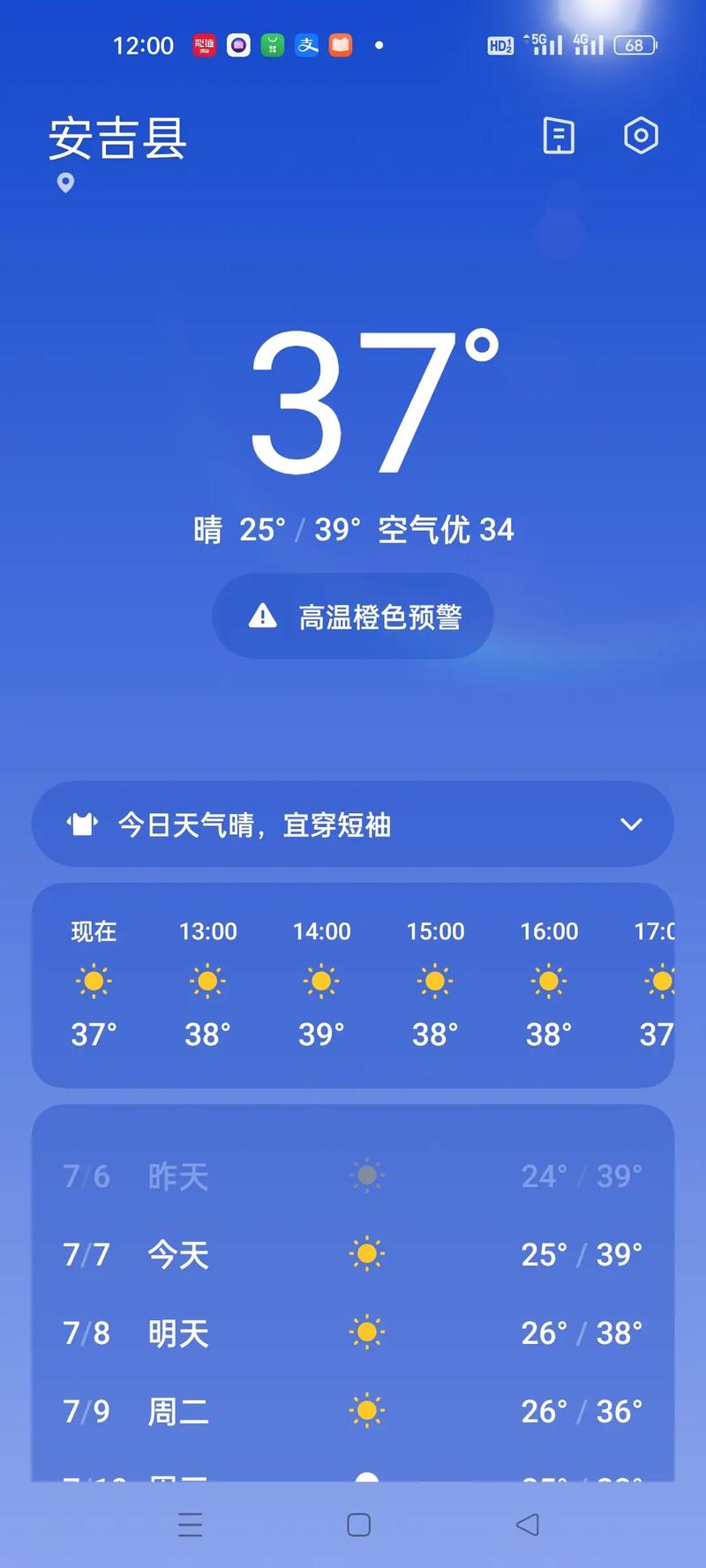Tap the location pin under 安吉县
This screenshot has height=1568, width=706.
pos(63,183)
